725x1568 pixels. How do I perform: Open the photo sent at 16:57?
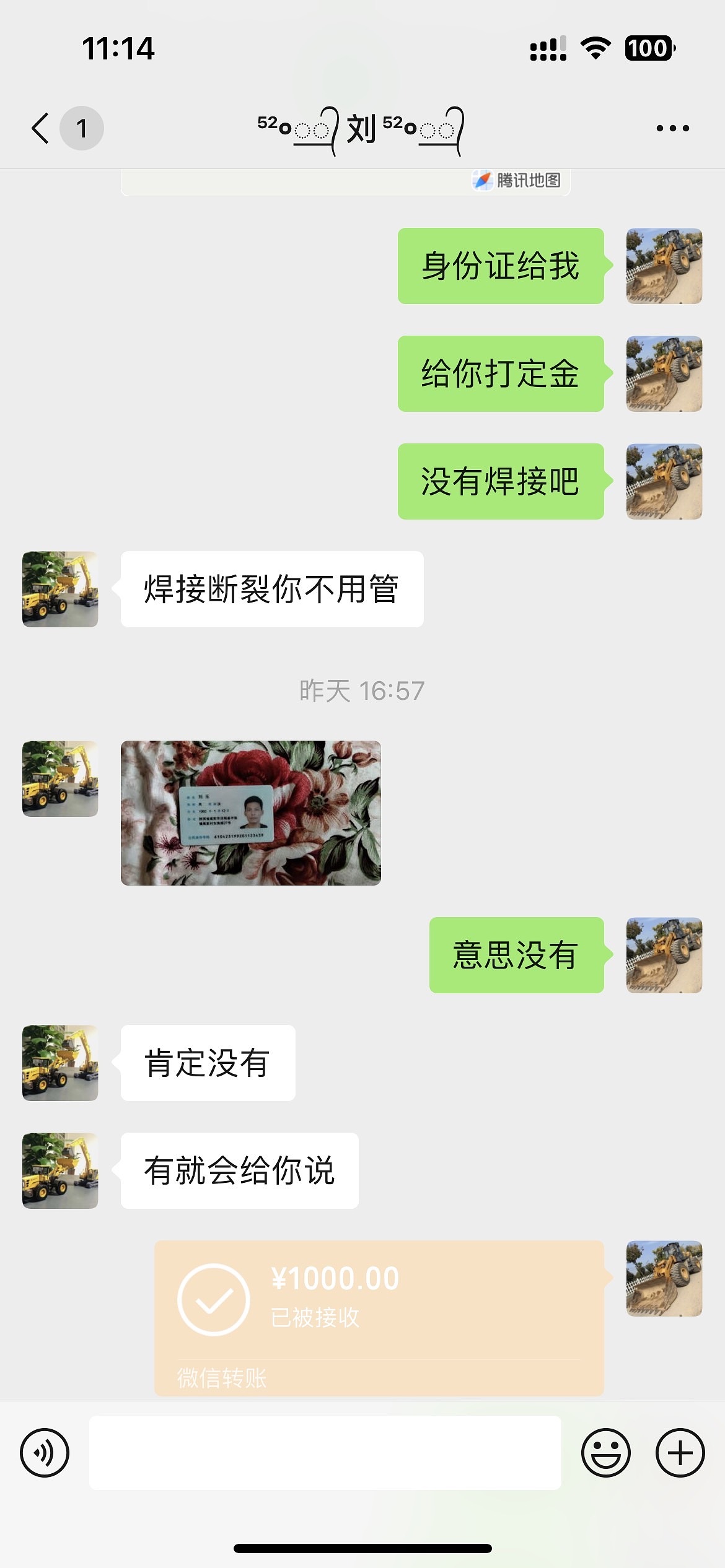pyautogui.click(x=250, y=812)
